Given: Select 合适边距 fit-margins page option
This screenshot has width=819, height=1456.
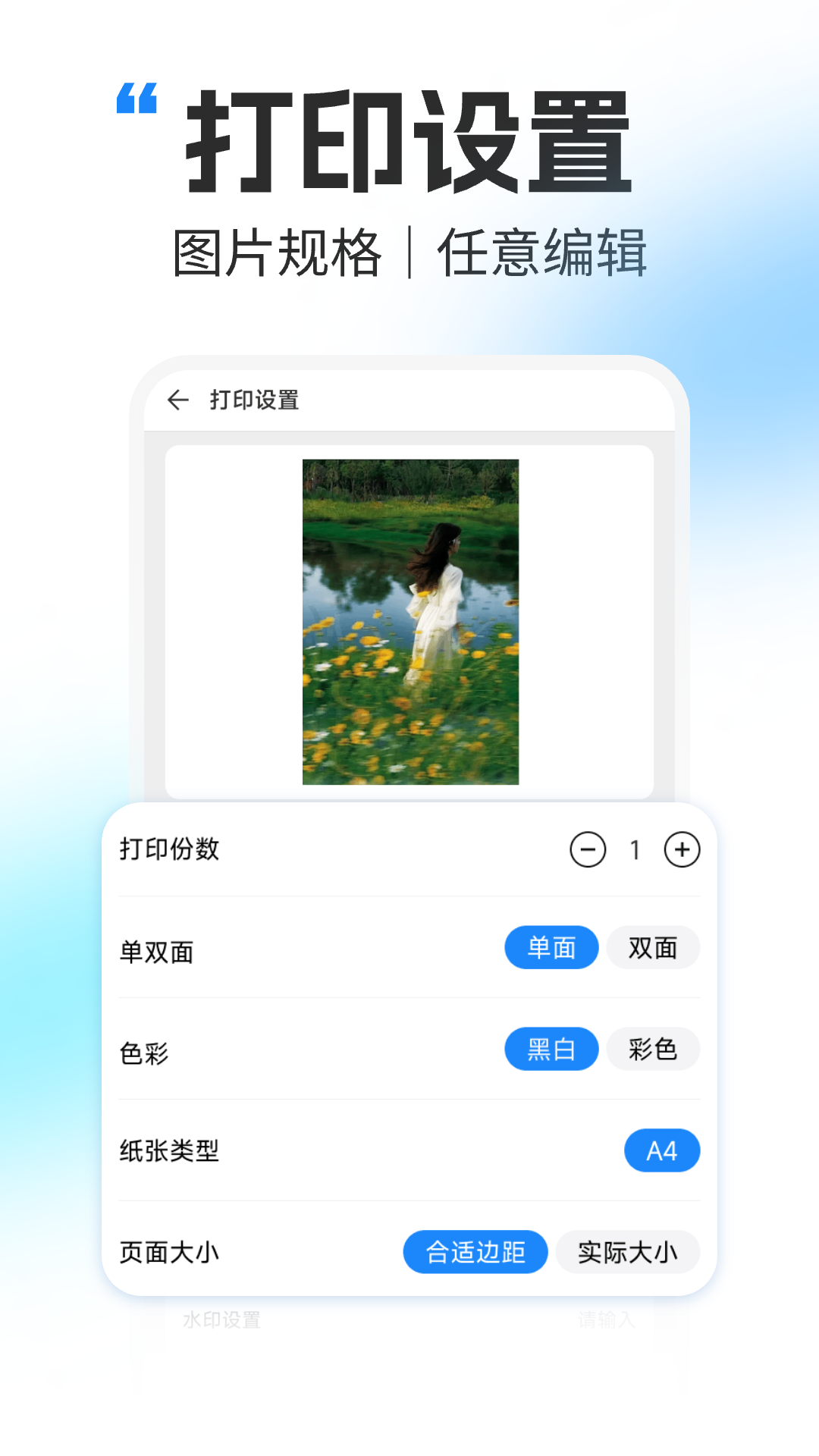Looking at the screenshot, I should pos(475,1252).
